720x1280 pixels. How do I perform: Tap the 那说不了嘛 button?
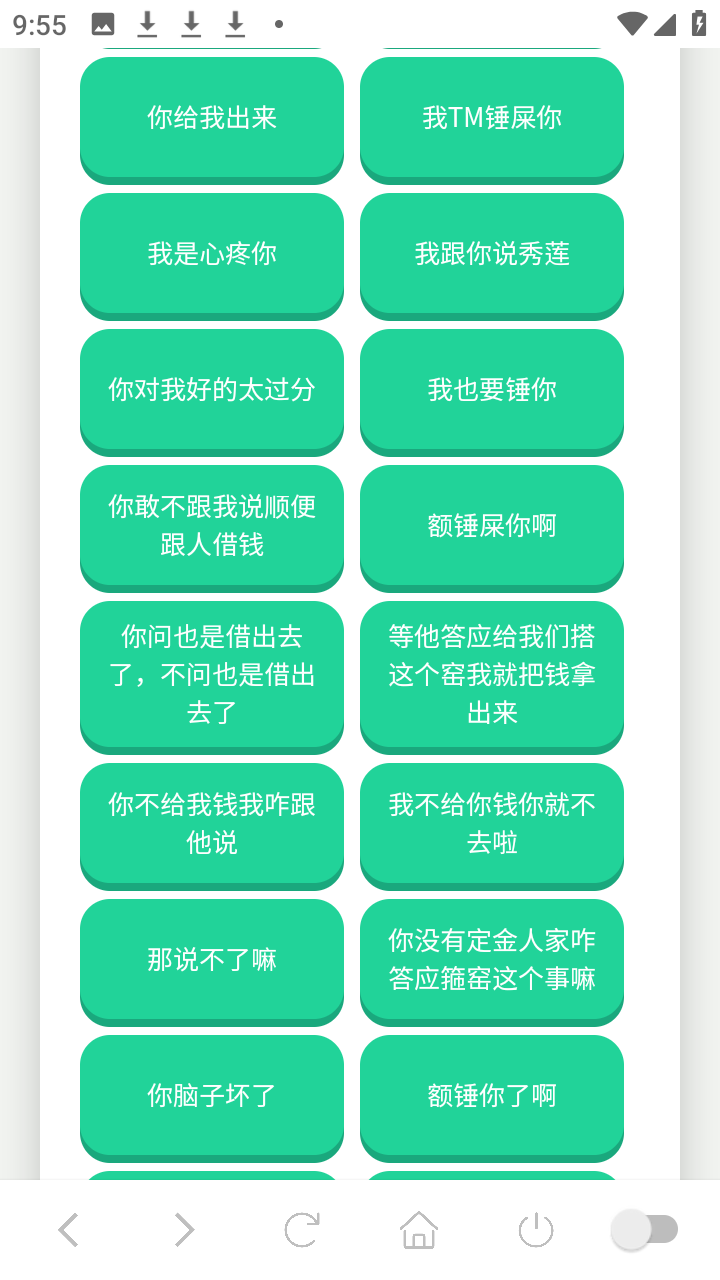coord(211,960)
